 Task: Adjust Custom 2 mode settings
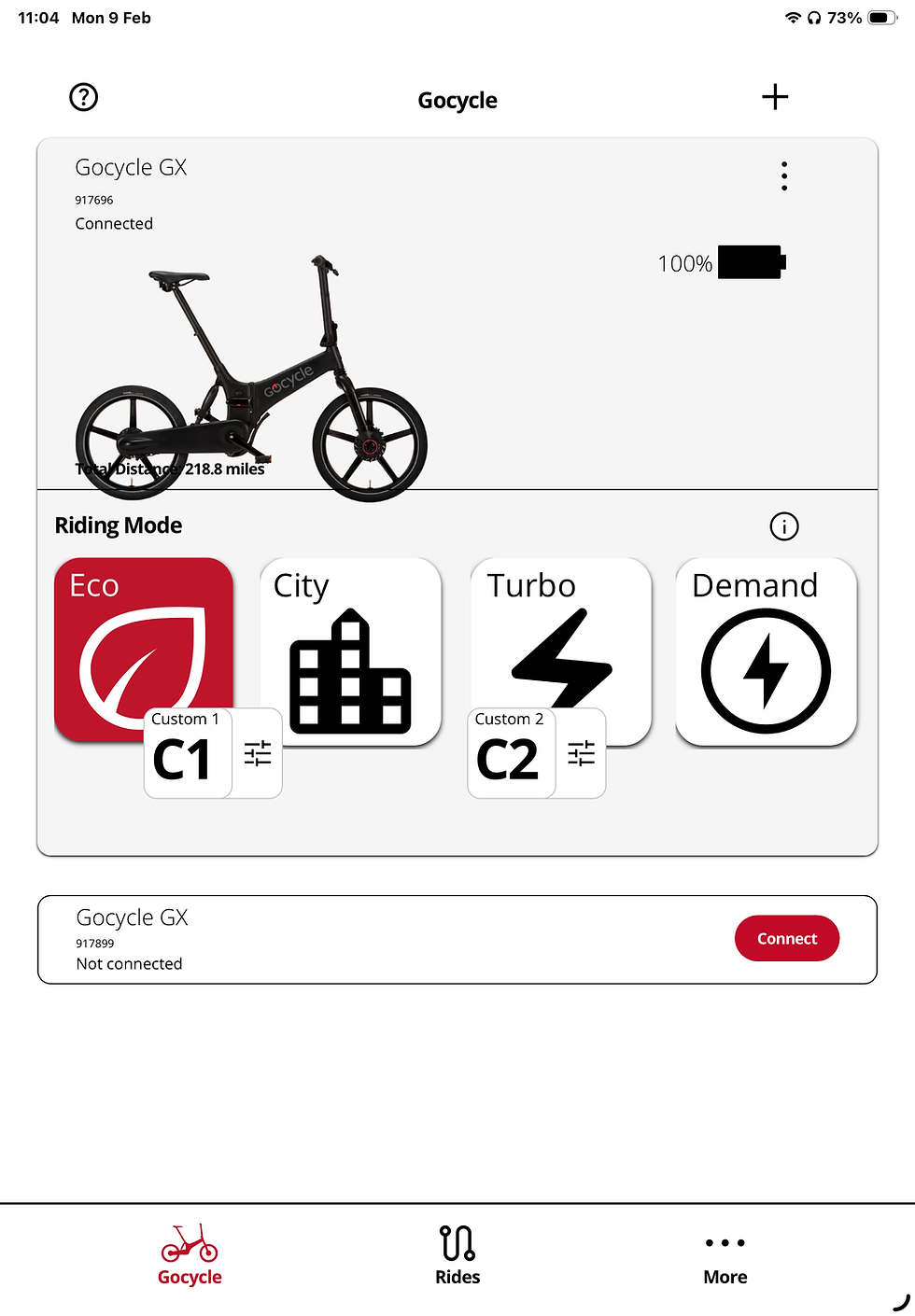click(581, 753)
